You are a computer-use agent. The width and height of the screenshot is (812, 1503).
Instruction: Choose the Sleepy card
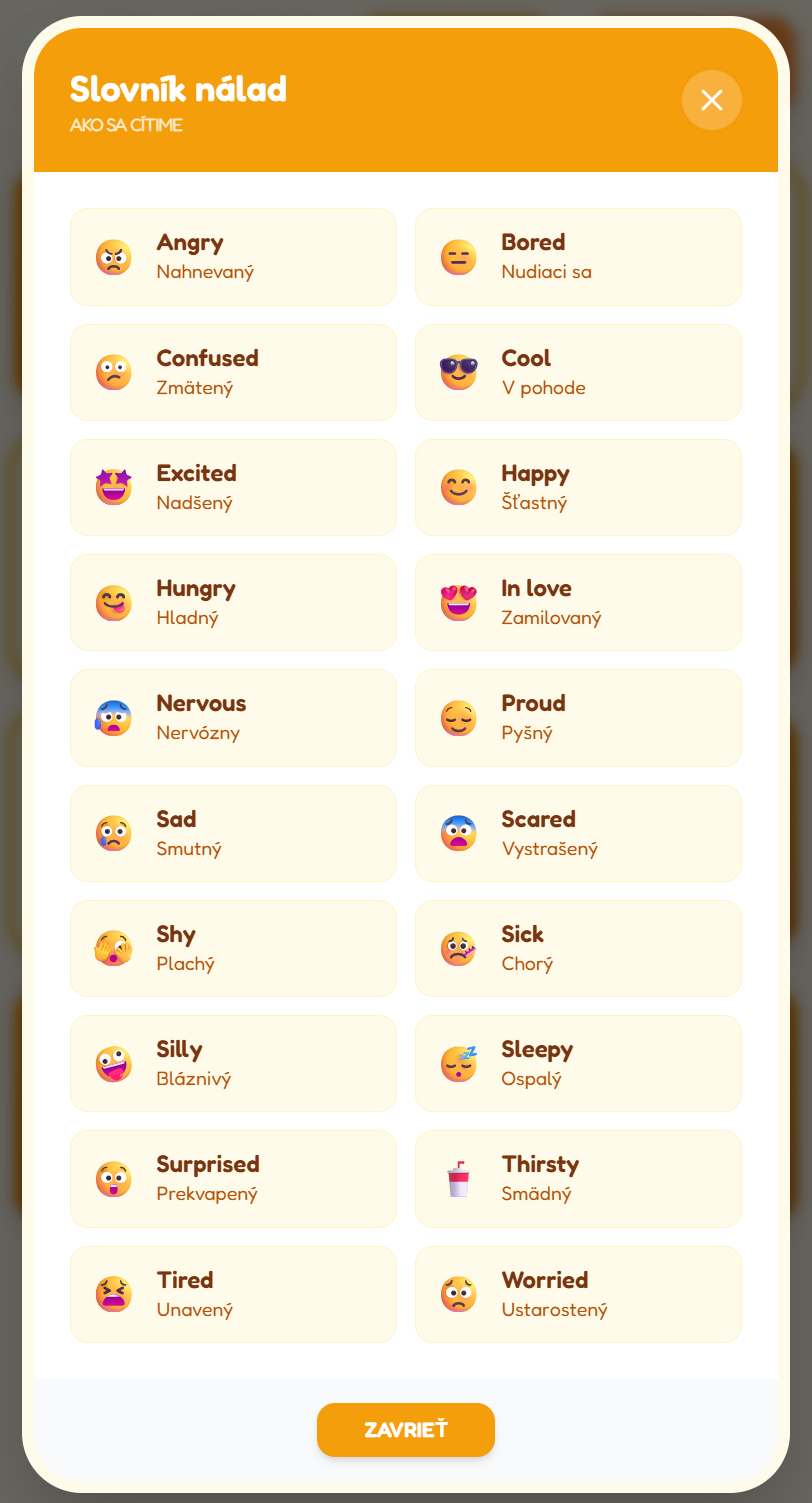578,1063
